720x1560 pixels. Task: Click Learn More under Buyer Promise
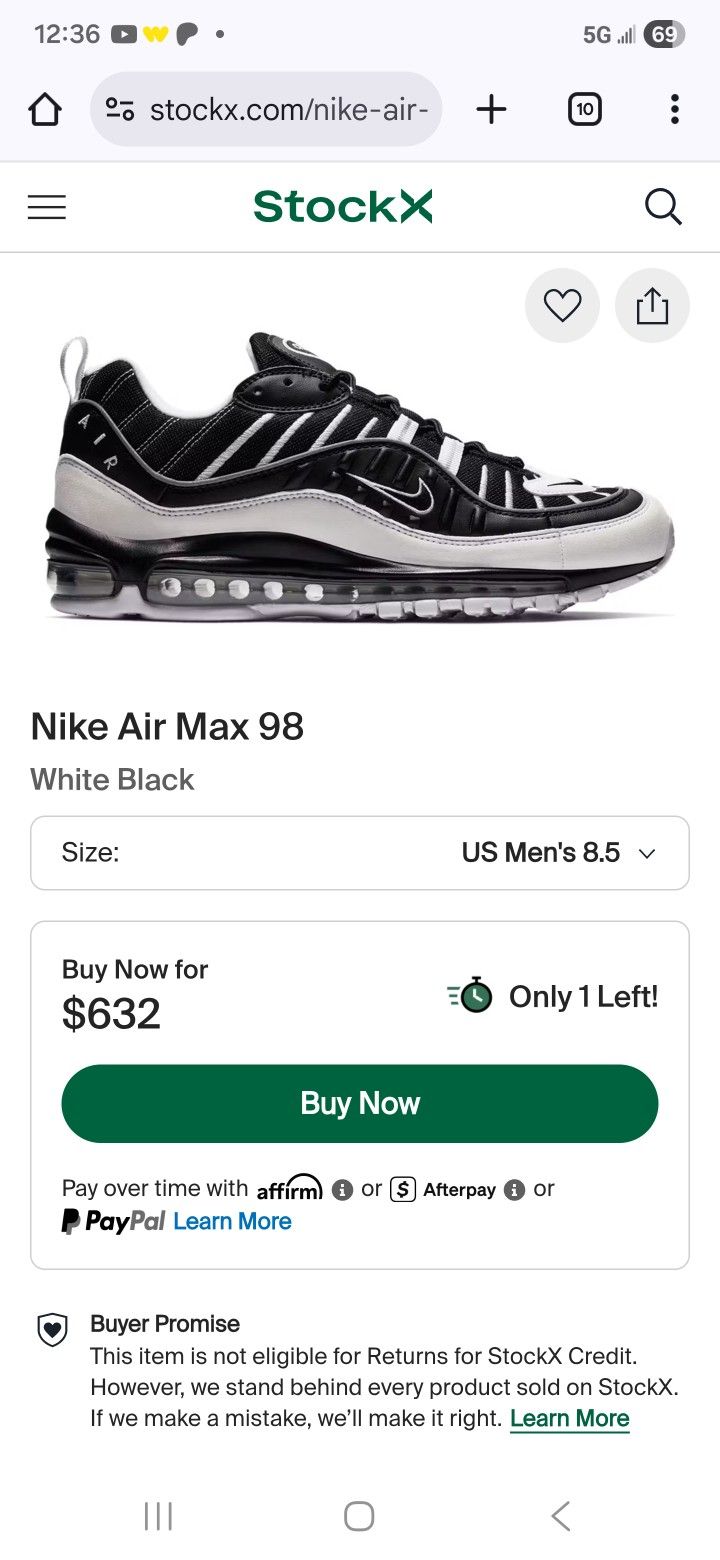pos(569,1418)
